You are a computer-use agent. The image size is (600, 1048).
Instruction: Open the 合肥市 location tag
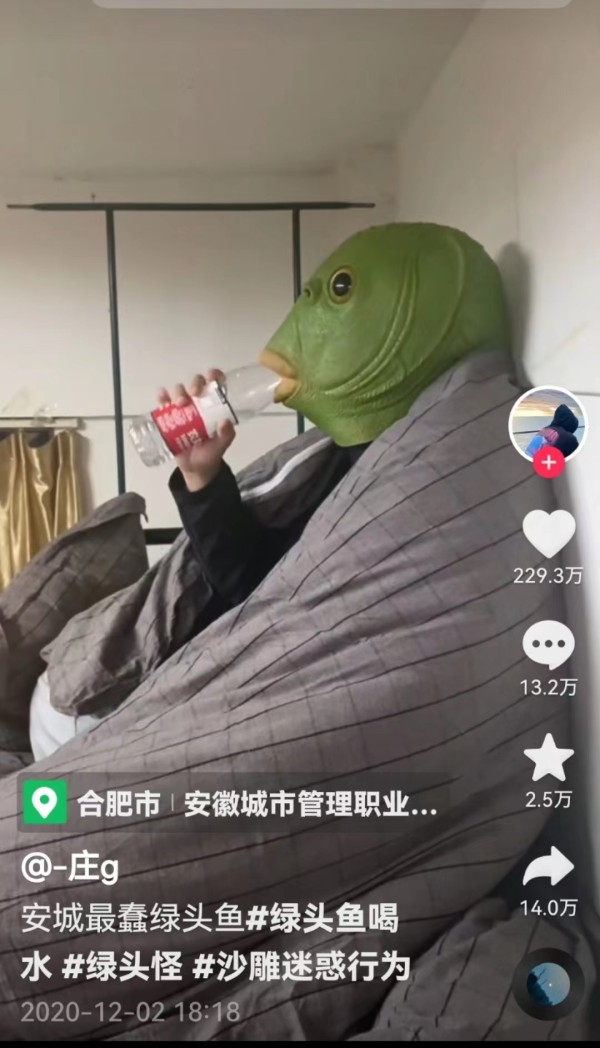(x=118, y=806)
